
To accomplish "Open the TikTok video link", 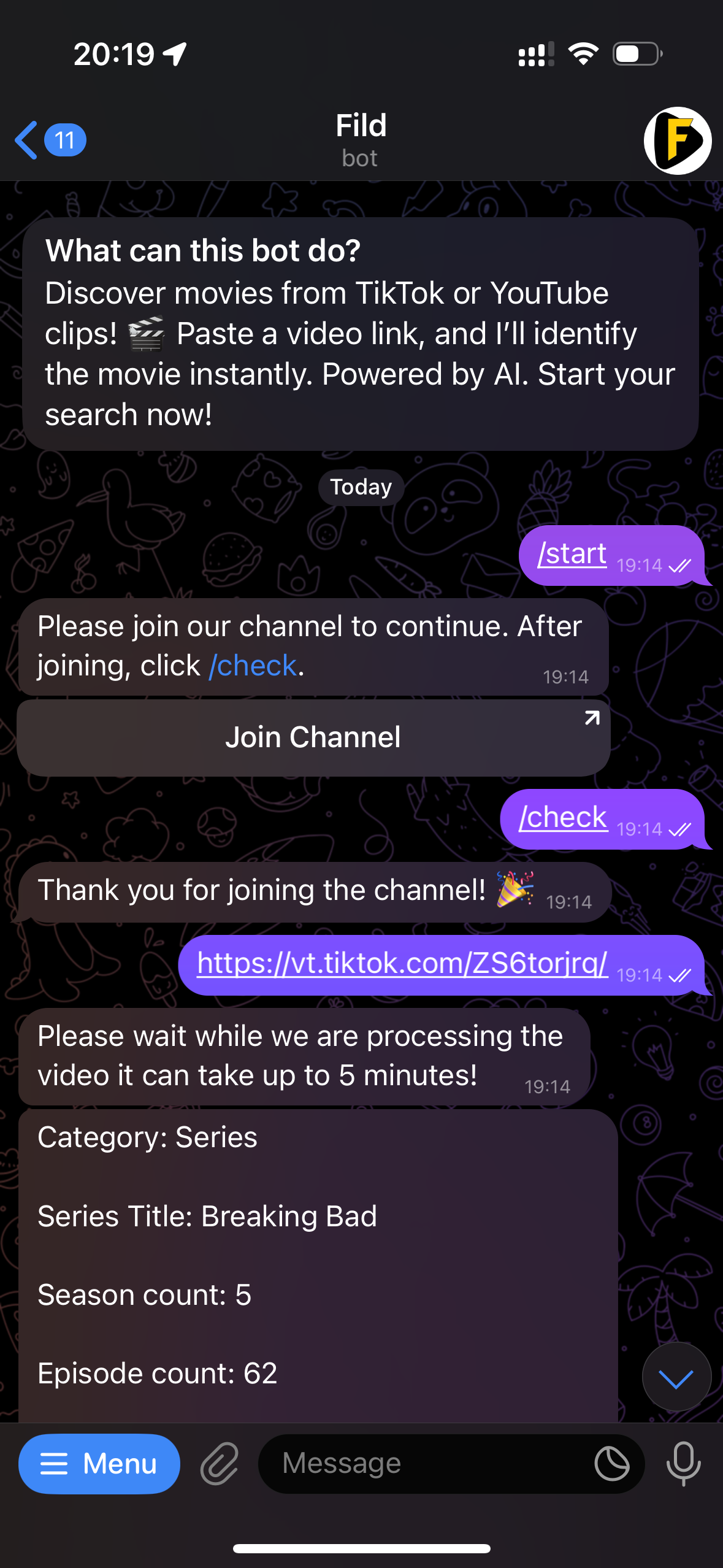I will (x=402, y=963).
